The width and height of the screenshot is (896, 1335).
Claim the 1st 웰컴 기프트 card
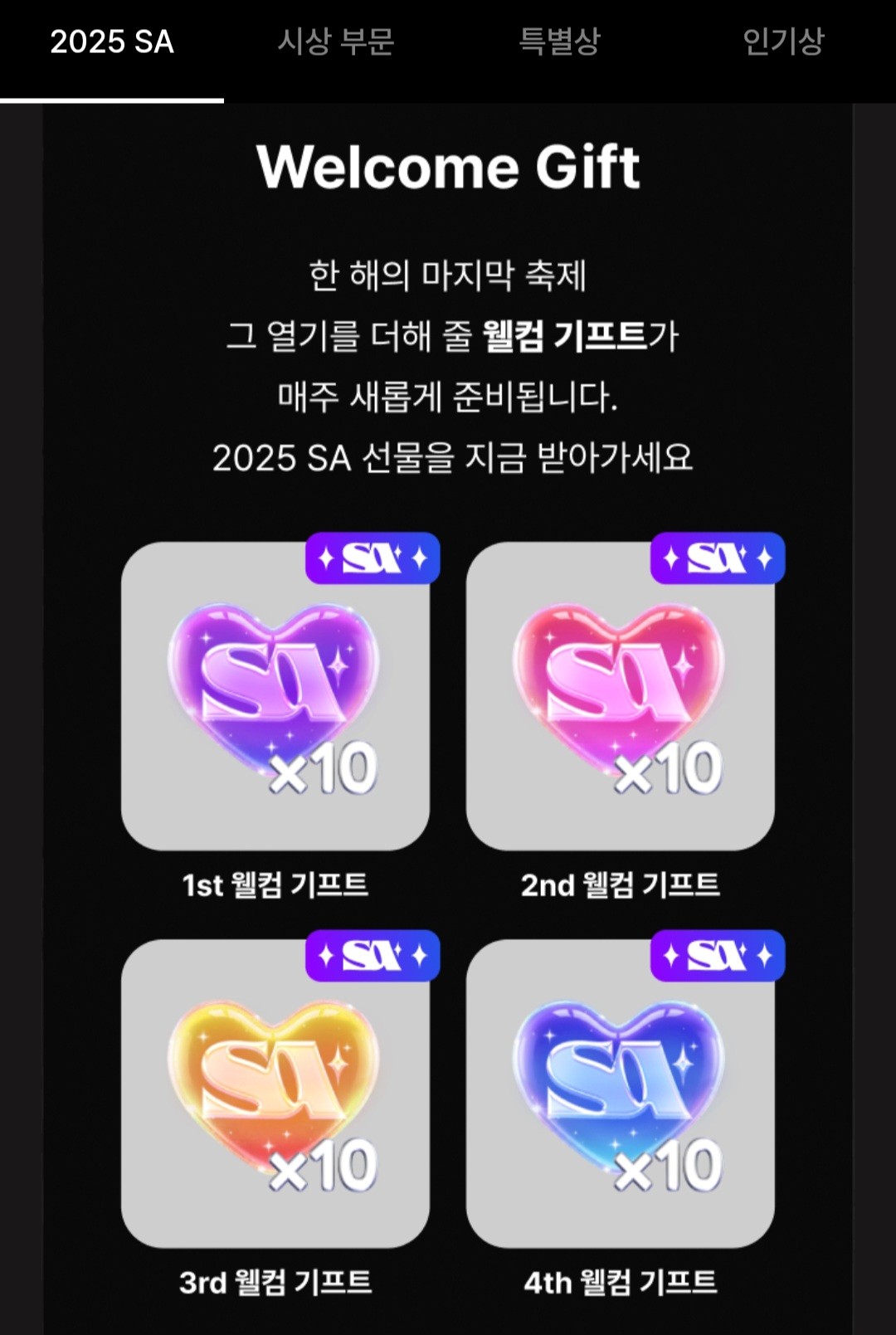(275, 697)
